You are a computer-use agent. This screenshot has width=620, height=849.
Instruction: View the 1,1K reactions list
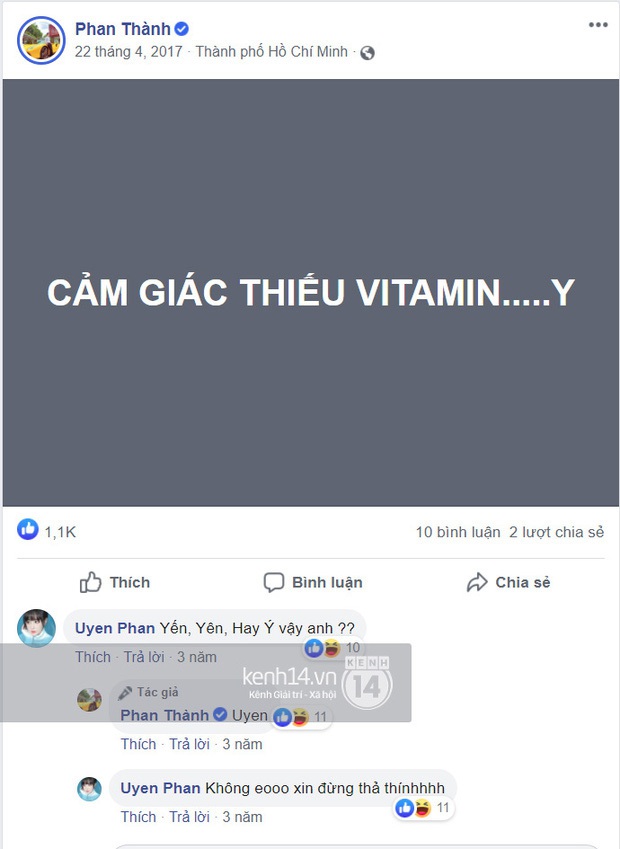pyautogui.click(x=47, y=532)
